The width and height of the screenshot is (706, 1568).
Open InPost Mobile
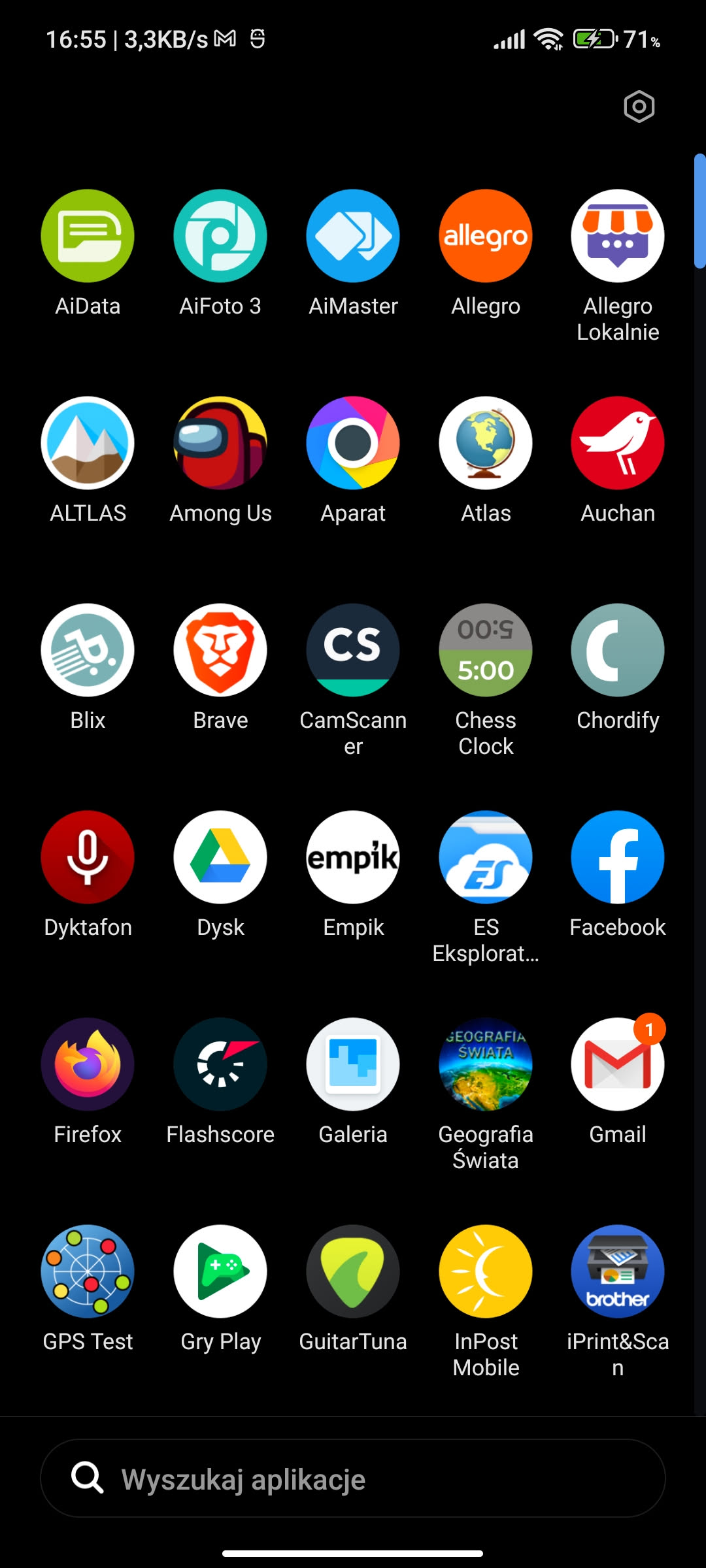485,1271
